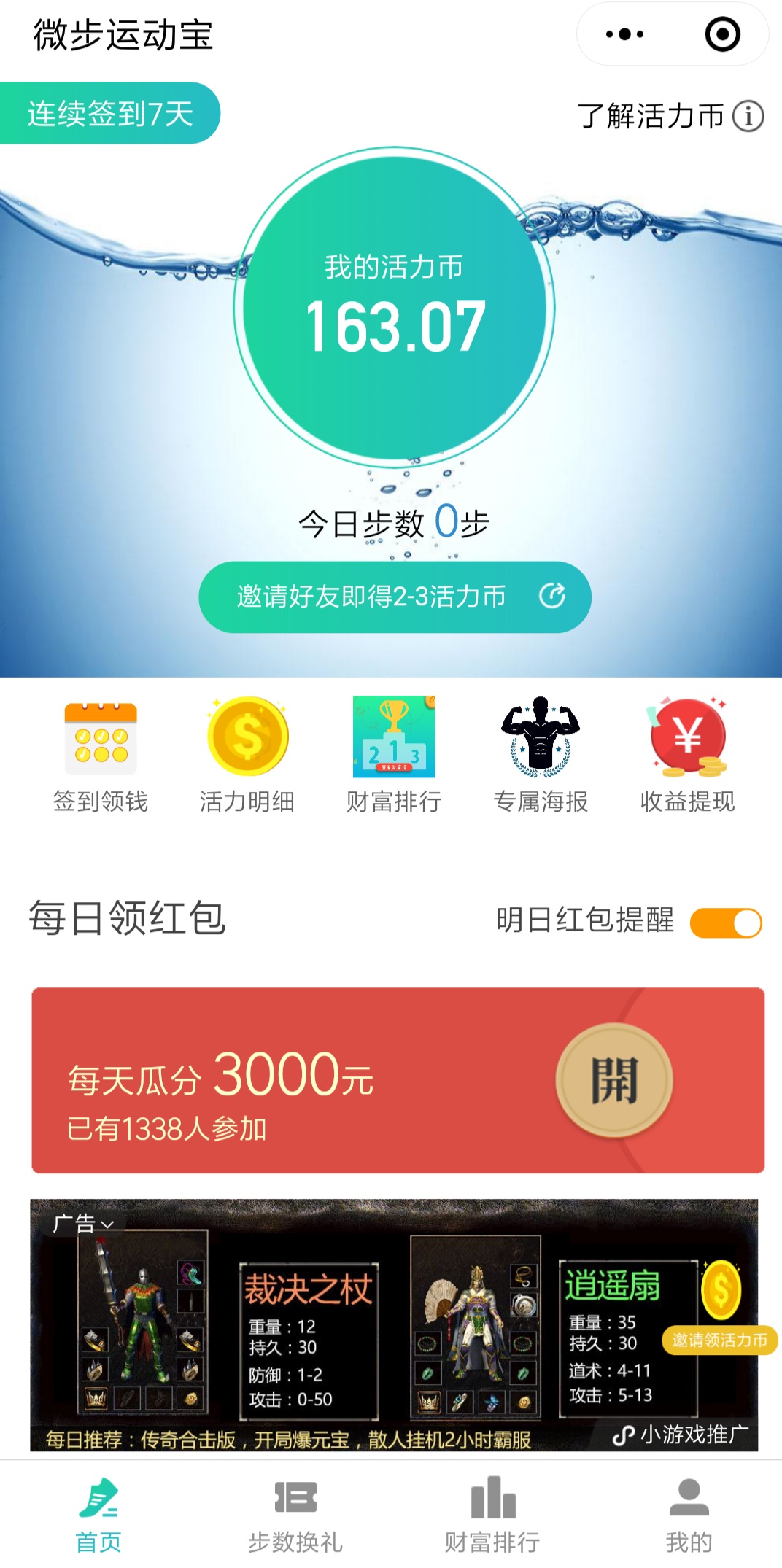Viewport: 782px width, 1568px height.
Task: Select the 首页 home tab
Action: 98,1513
